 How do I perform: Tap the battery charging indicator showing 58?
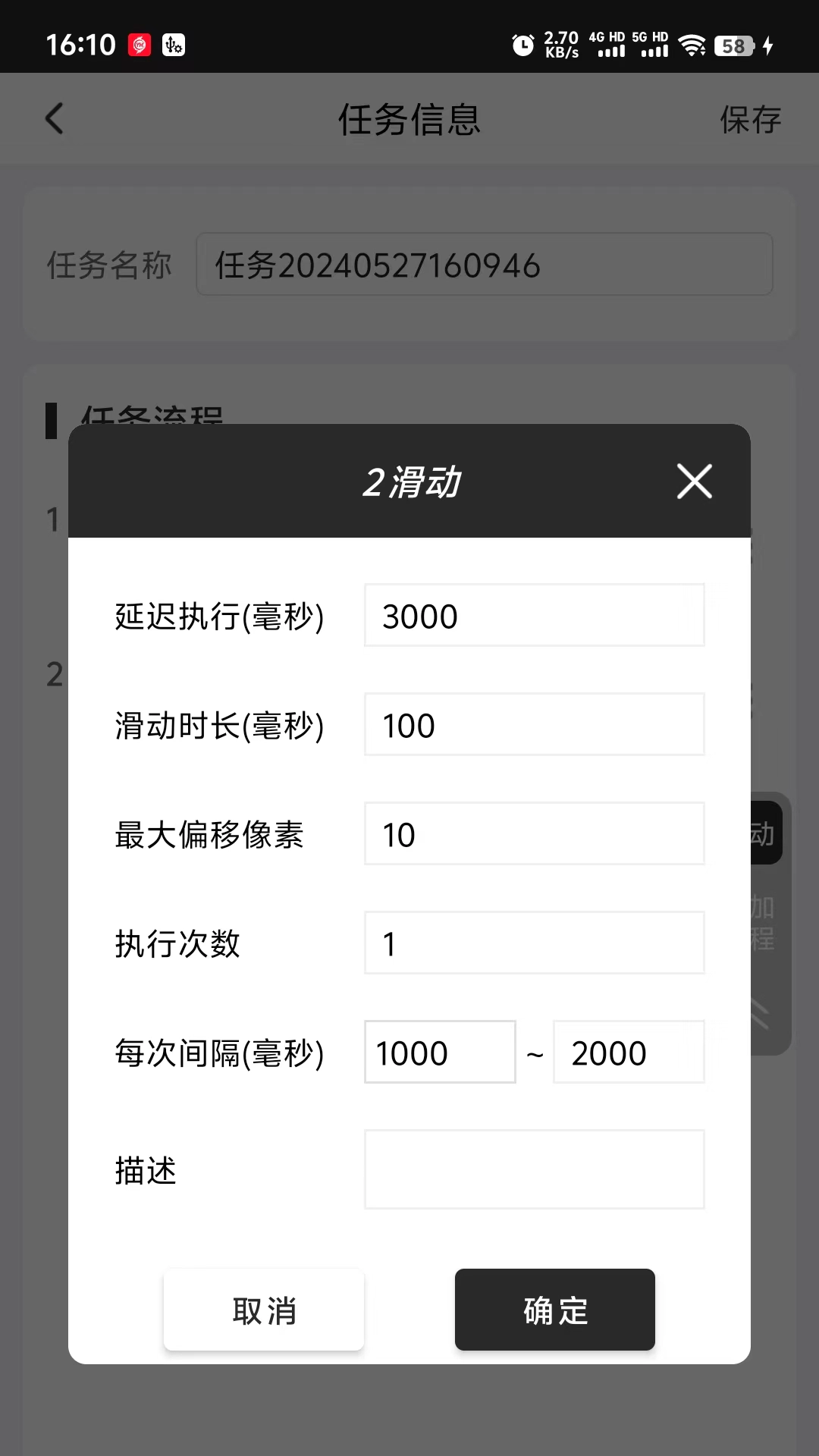coord(733,45)
